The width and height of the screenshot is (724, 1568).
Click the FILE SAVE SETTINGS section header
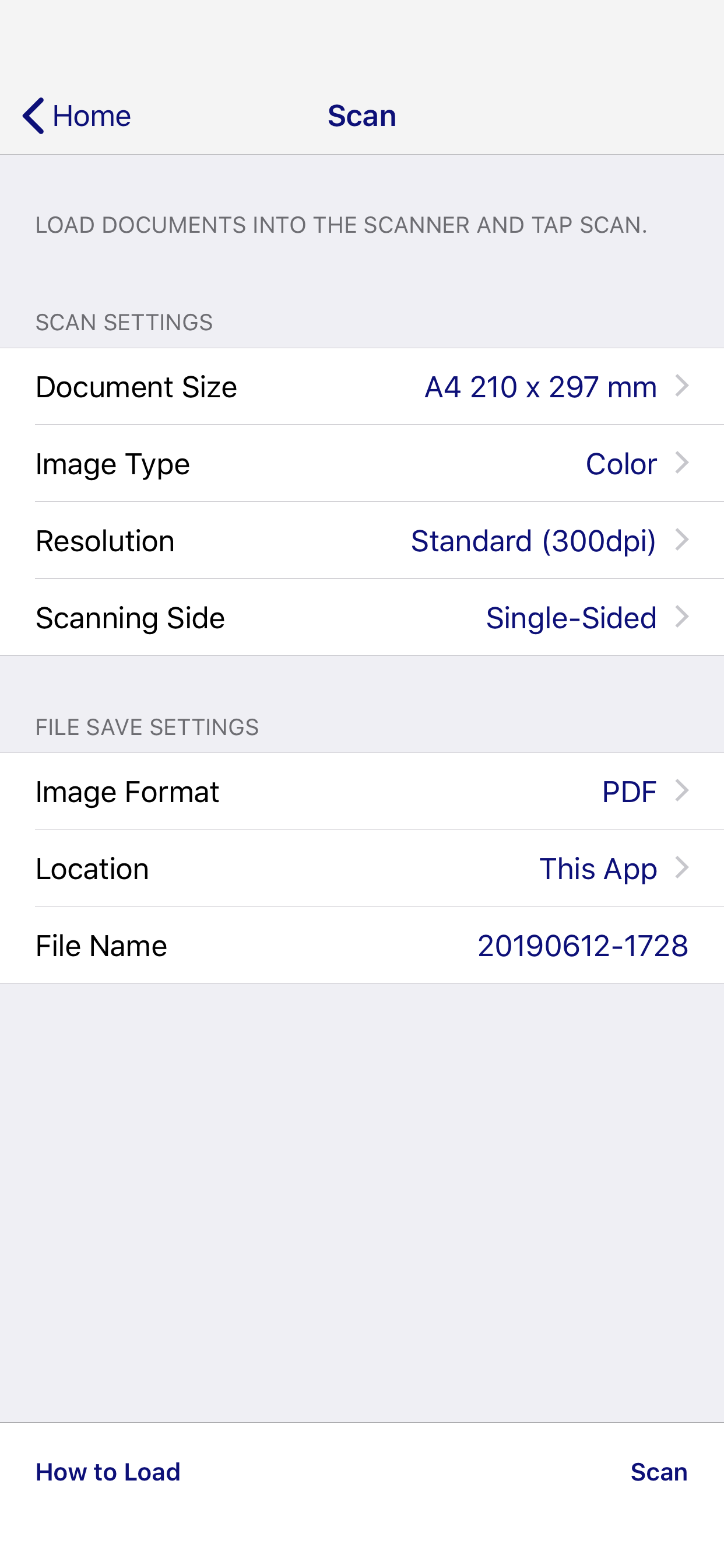(147, 726)
